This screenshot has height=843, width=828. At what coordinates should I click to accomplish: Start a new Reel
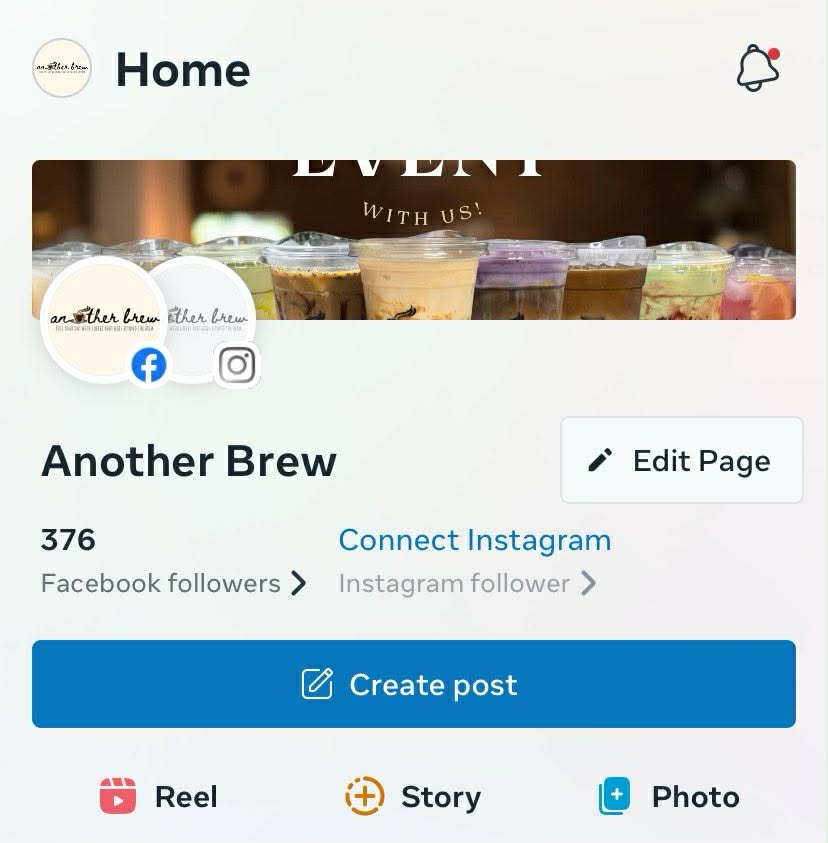[x=159, y=797]
